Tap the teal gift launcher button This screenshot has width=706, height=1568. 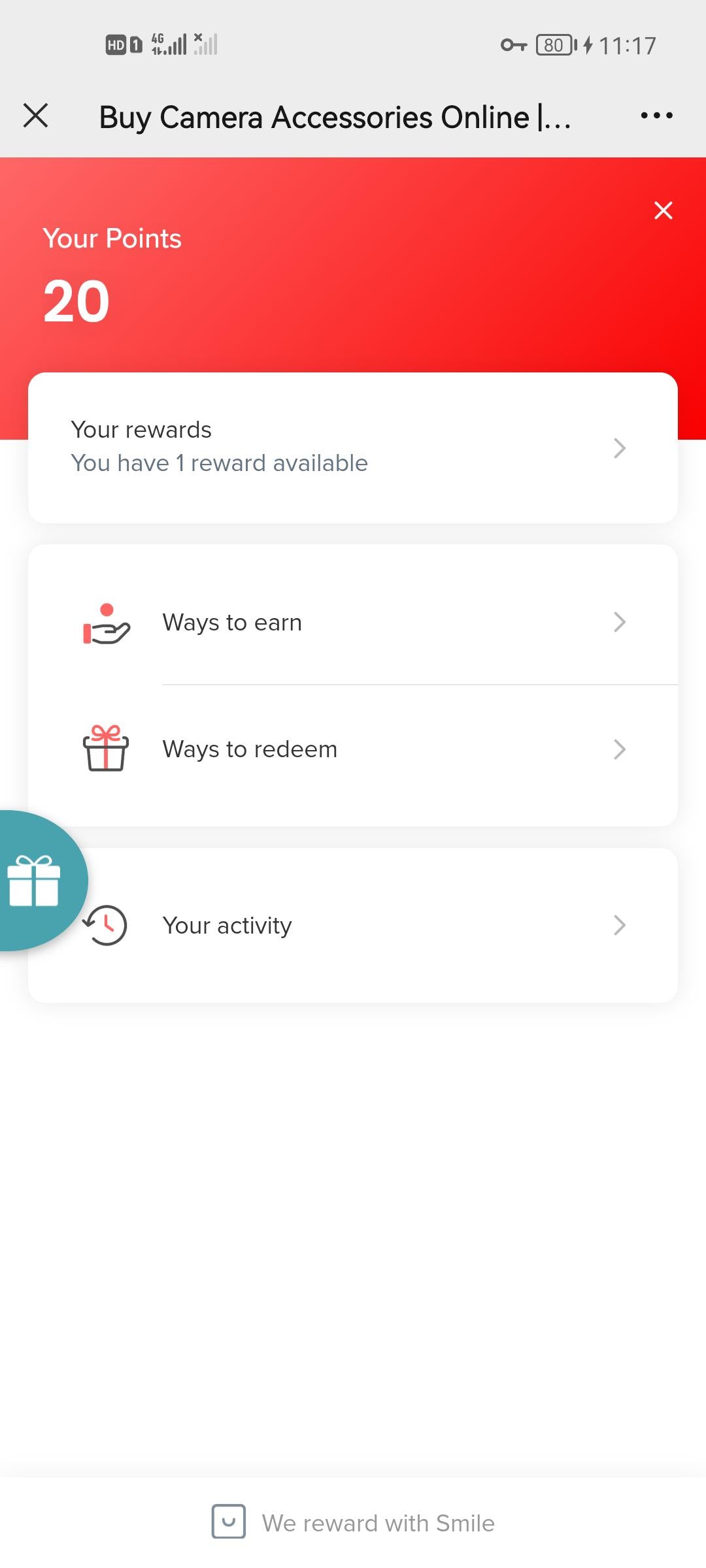click(x=36, y=881)
